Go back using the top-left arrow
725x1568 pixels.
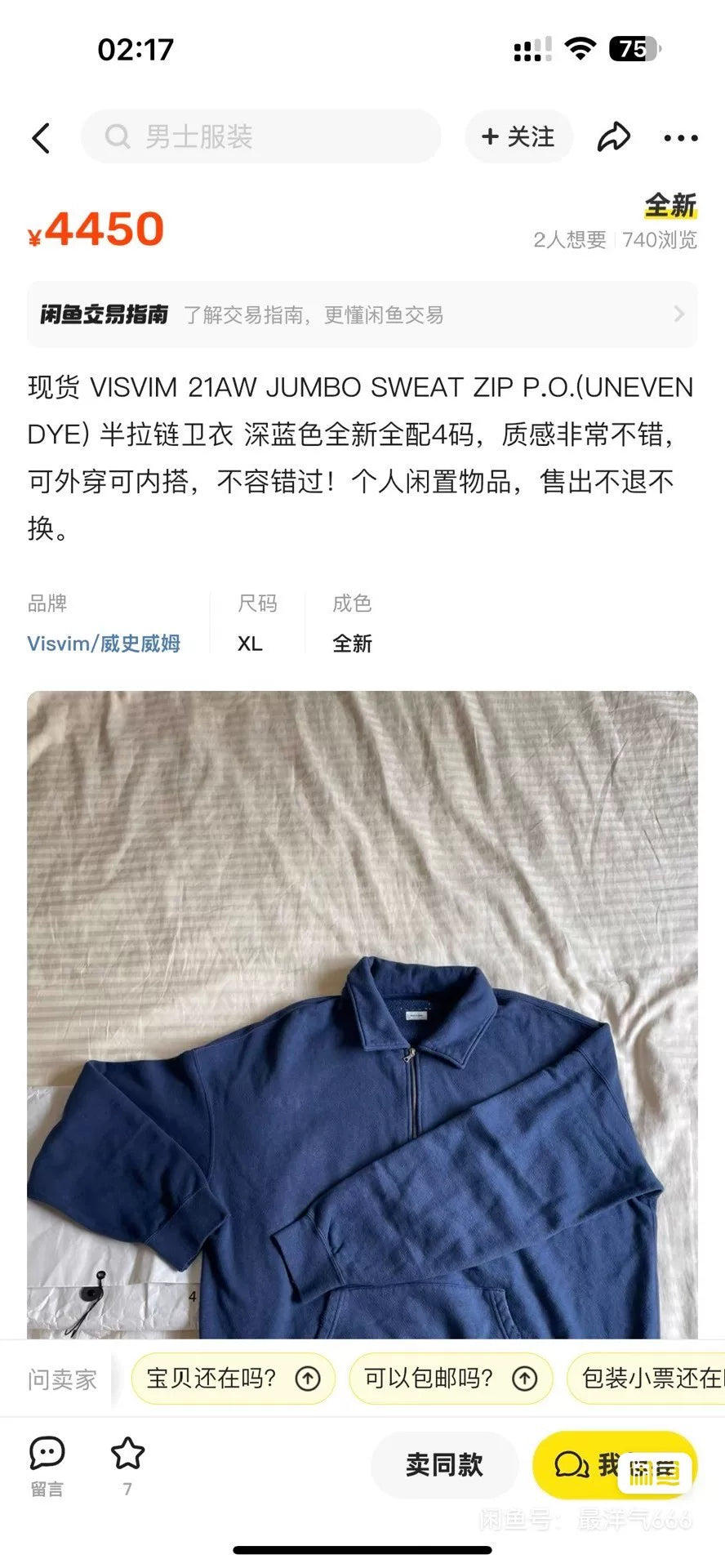click(x=42, y=138)
